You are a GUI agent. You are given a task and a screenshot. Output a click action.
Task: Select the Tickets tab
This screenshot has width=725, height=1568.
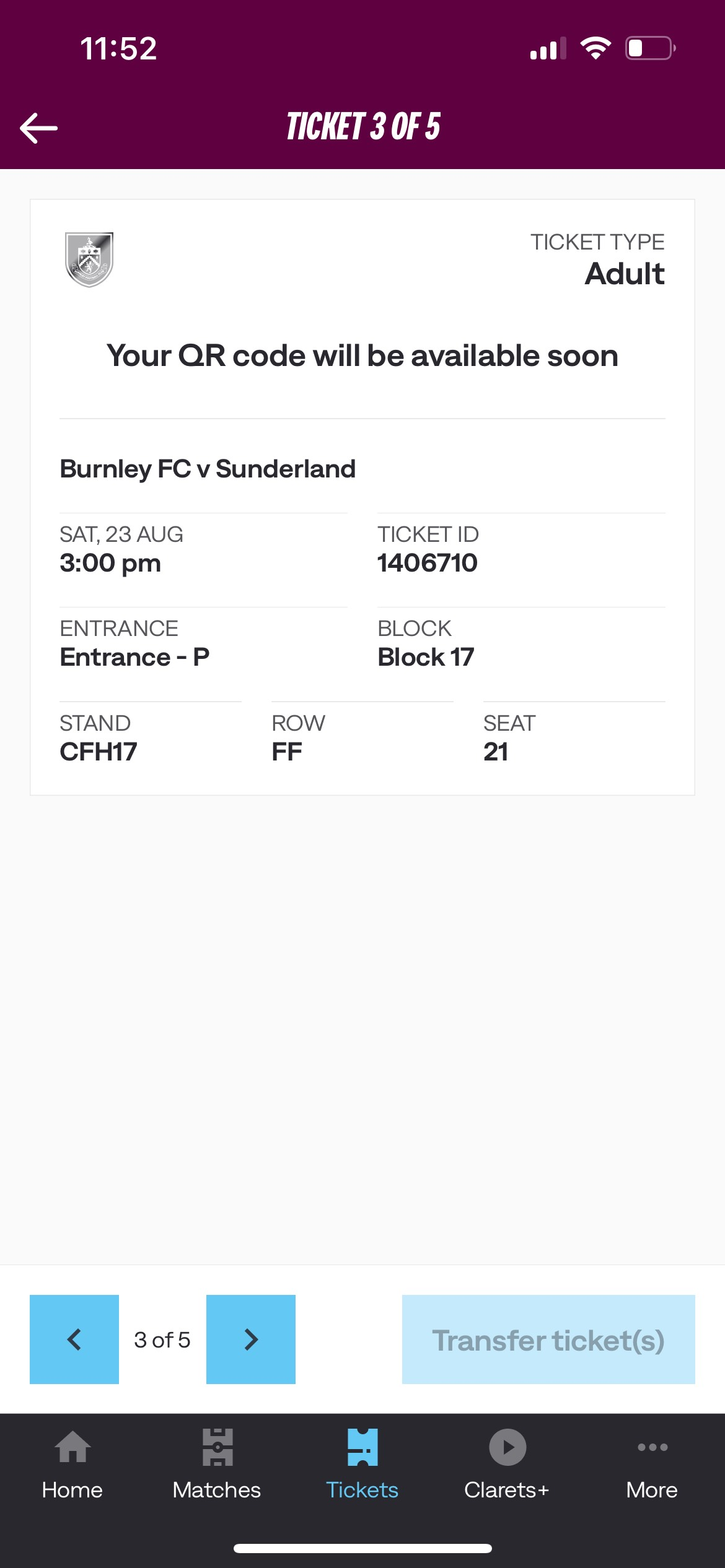click(x=362, y=1465)
